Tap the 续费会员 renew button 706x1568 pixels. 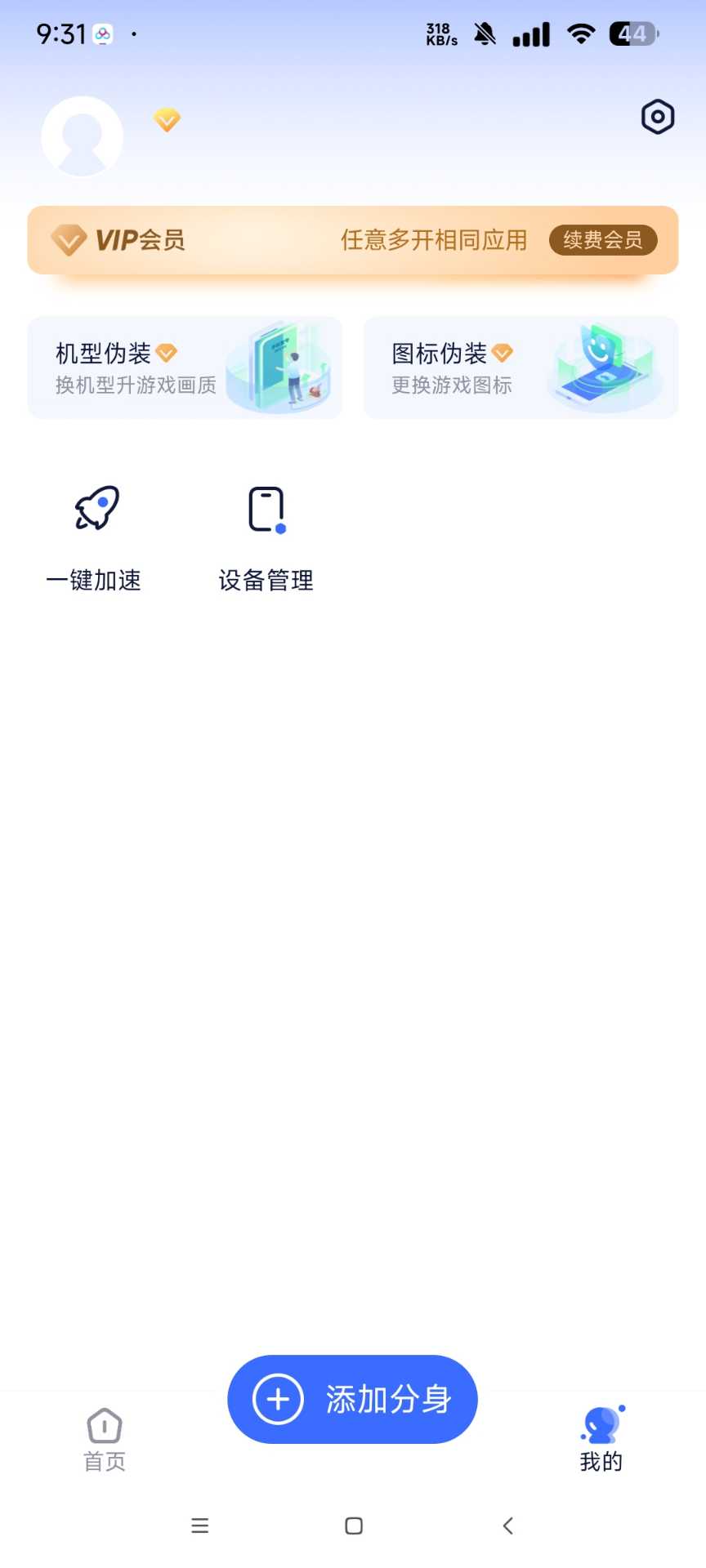coord(602,240)
